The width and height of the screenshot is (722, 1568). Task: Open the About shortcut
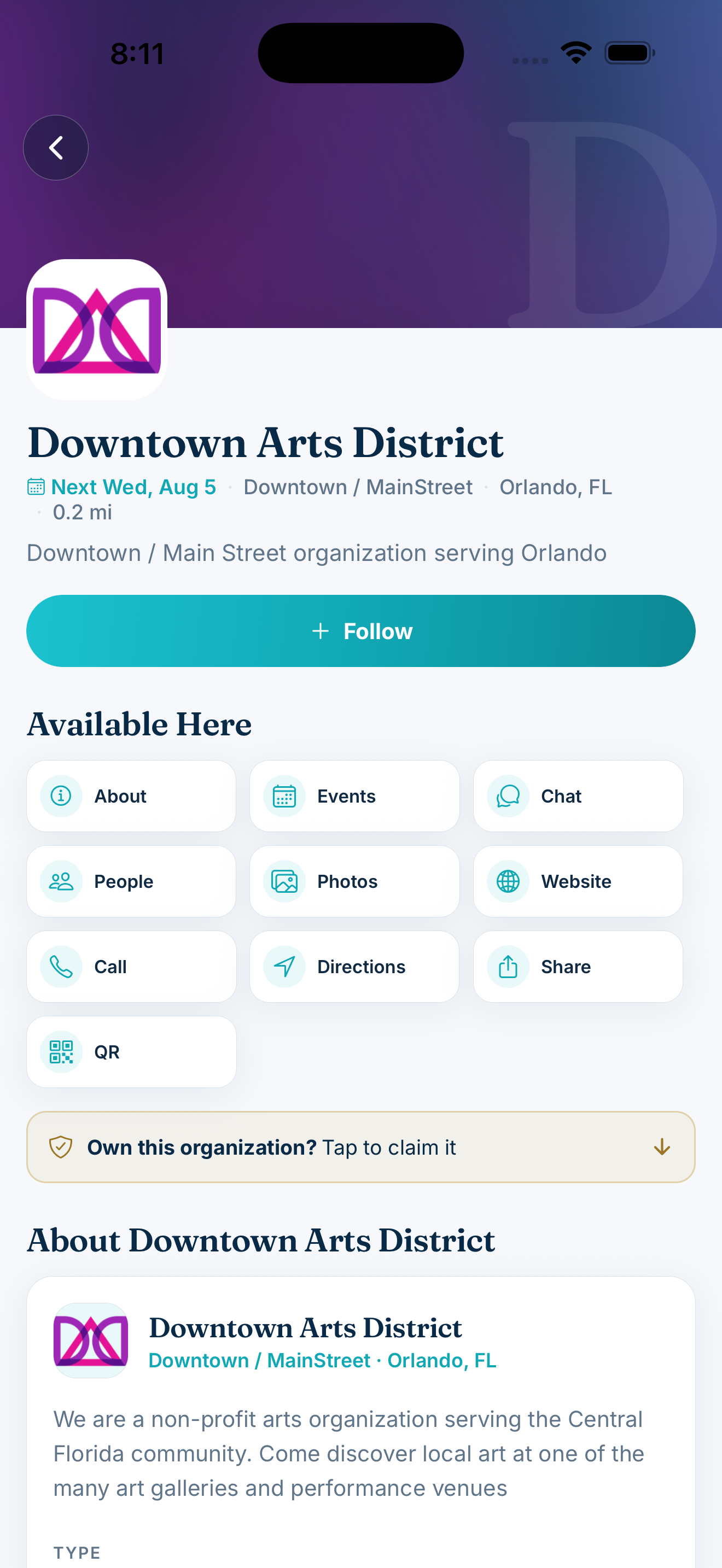click(x=131, y=796)
